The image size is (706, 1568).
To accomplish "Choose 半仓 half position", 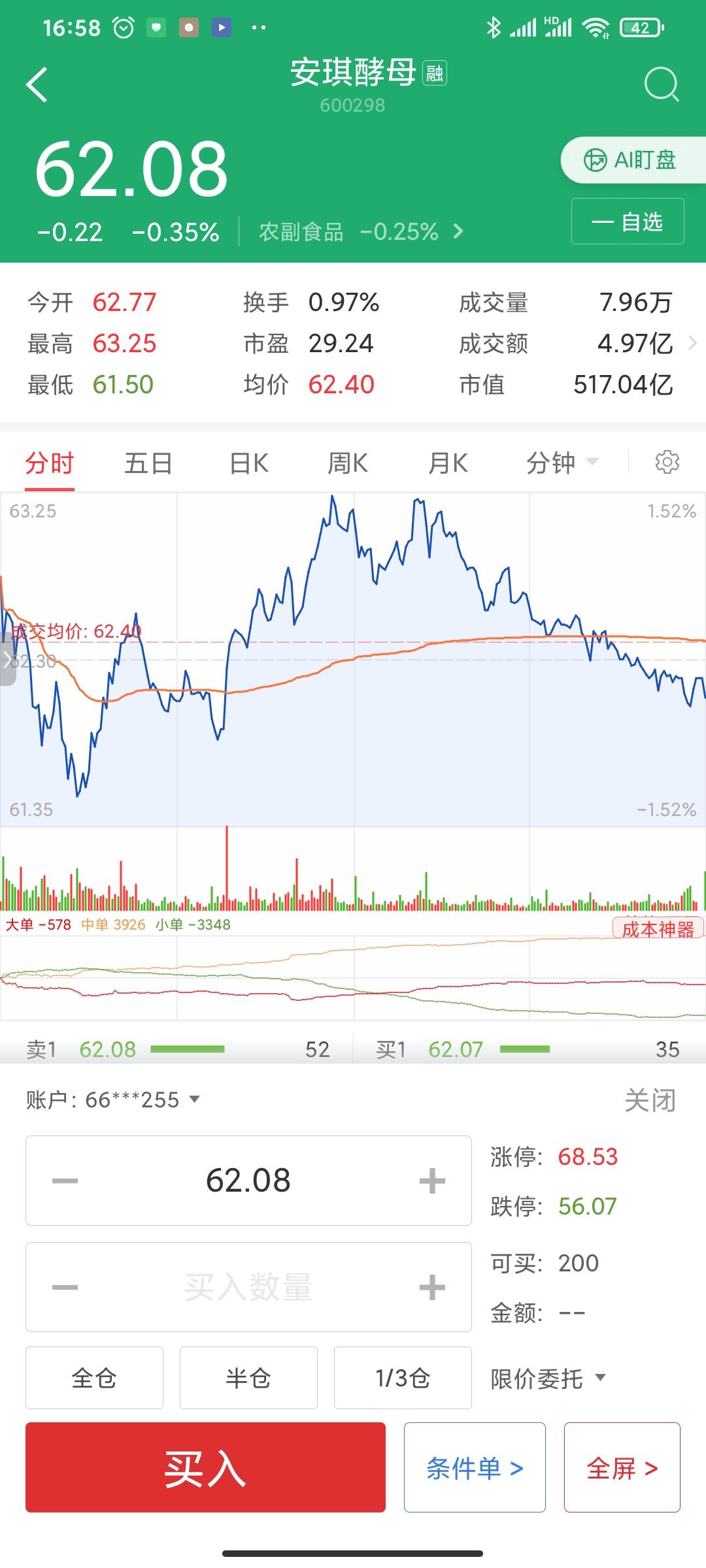I will coord(248,1378).
